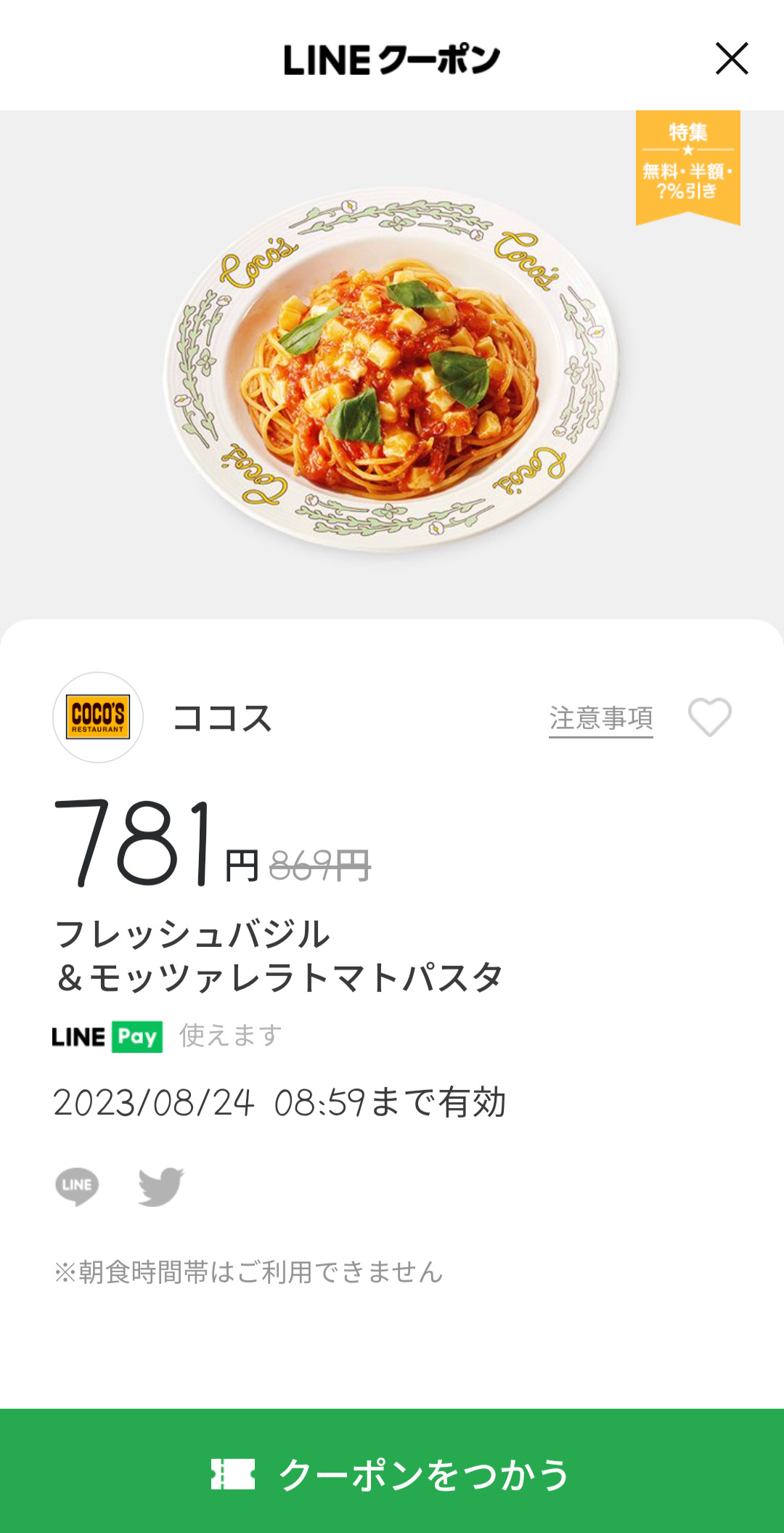The image size is (784, 1533).
Task: Open the 特集 special feature badge
Action: (x=687, y=166)
